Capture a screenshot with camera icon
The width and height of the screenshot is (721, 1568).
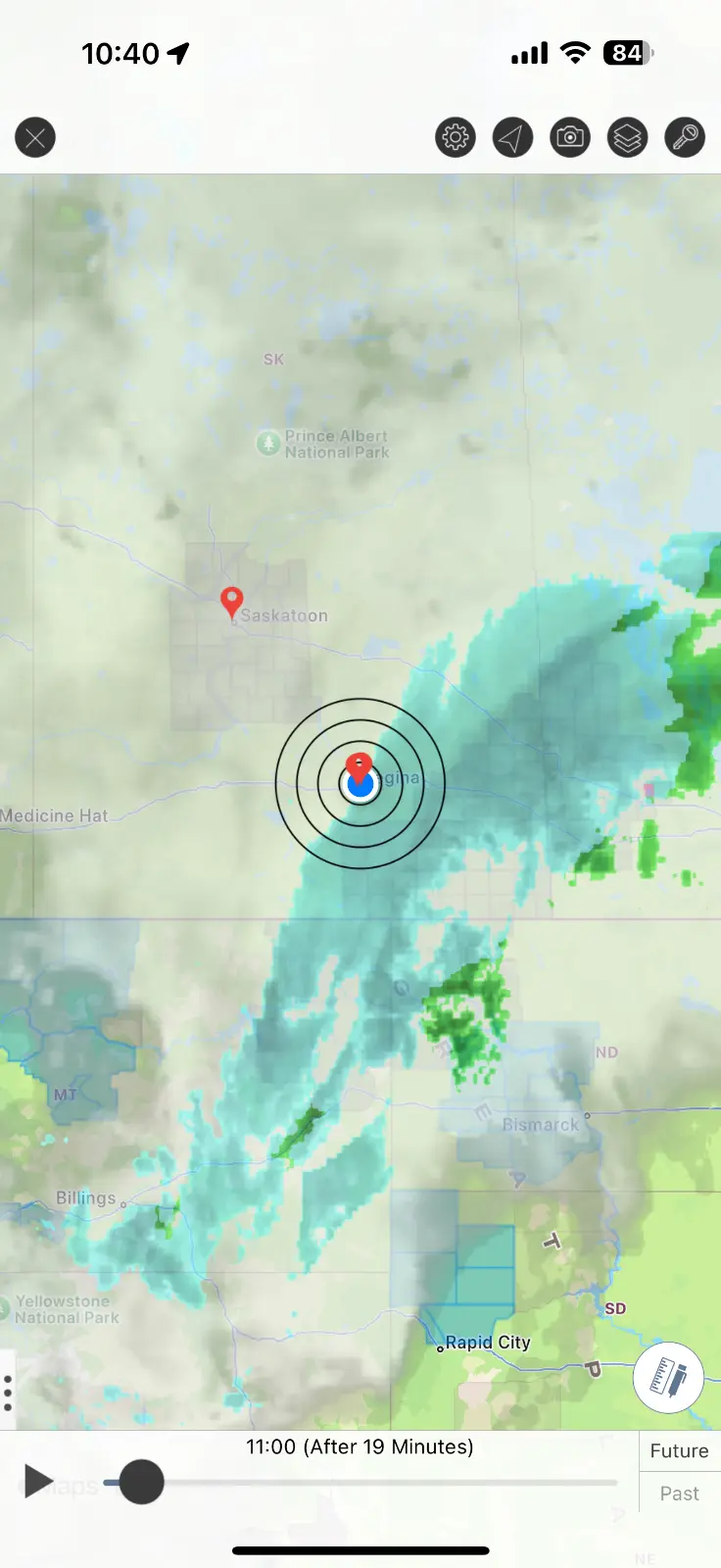pyautogui.click(x=570, y=138)
